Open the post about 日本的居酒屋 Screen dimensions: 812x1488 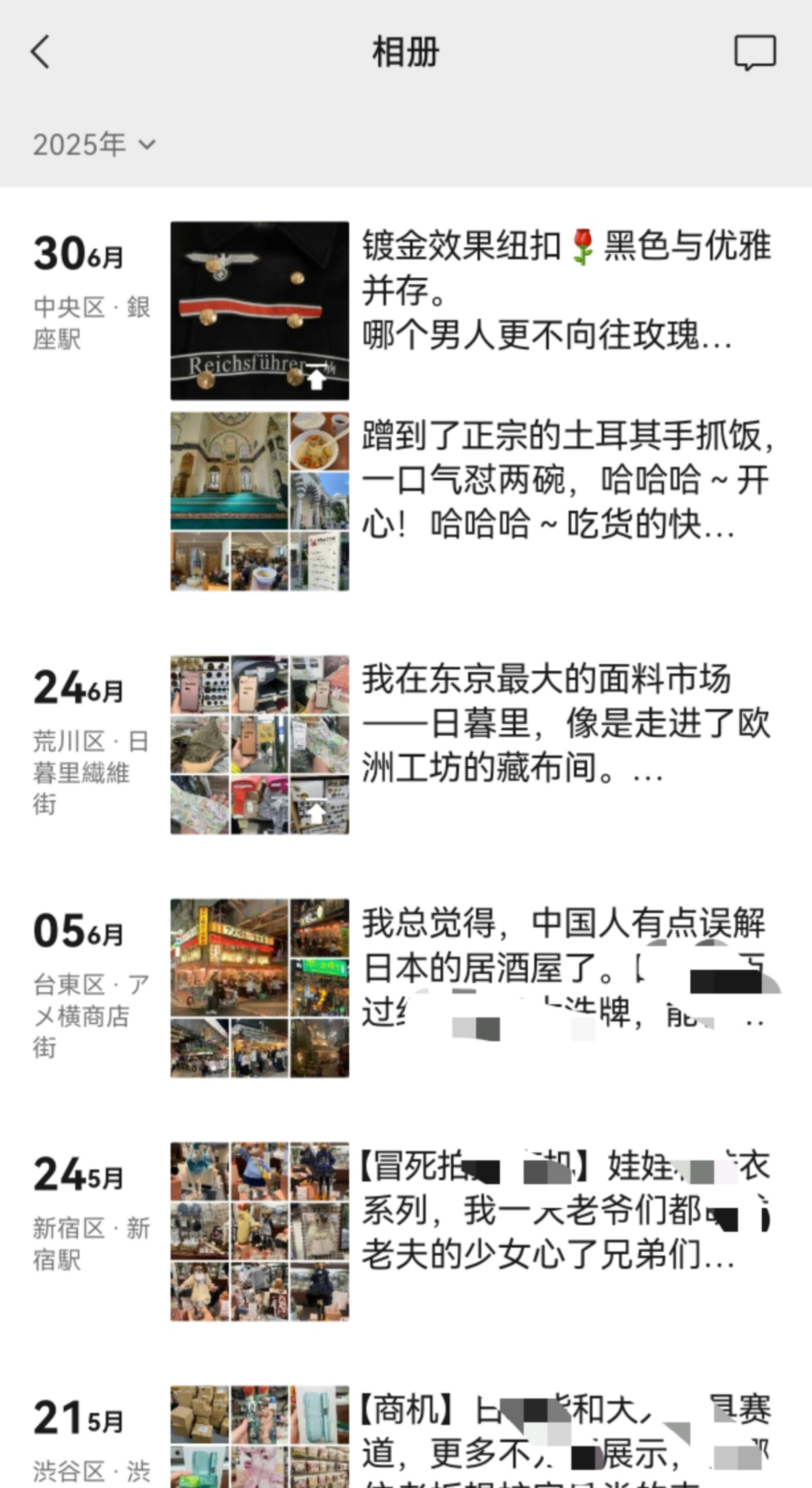pos(566,967)
